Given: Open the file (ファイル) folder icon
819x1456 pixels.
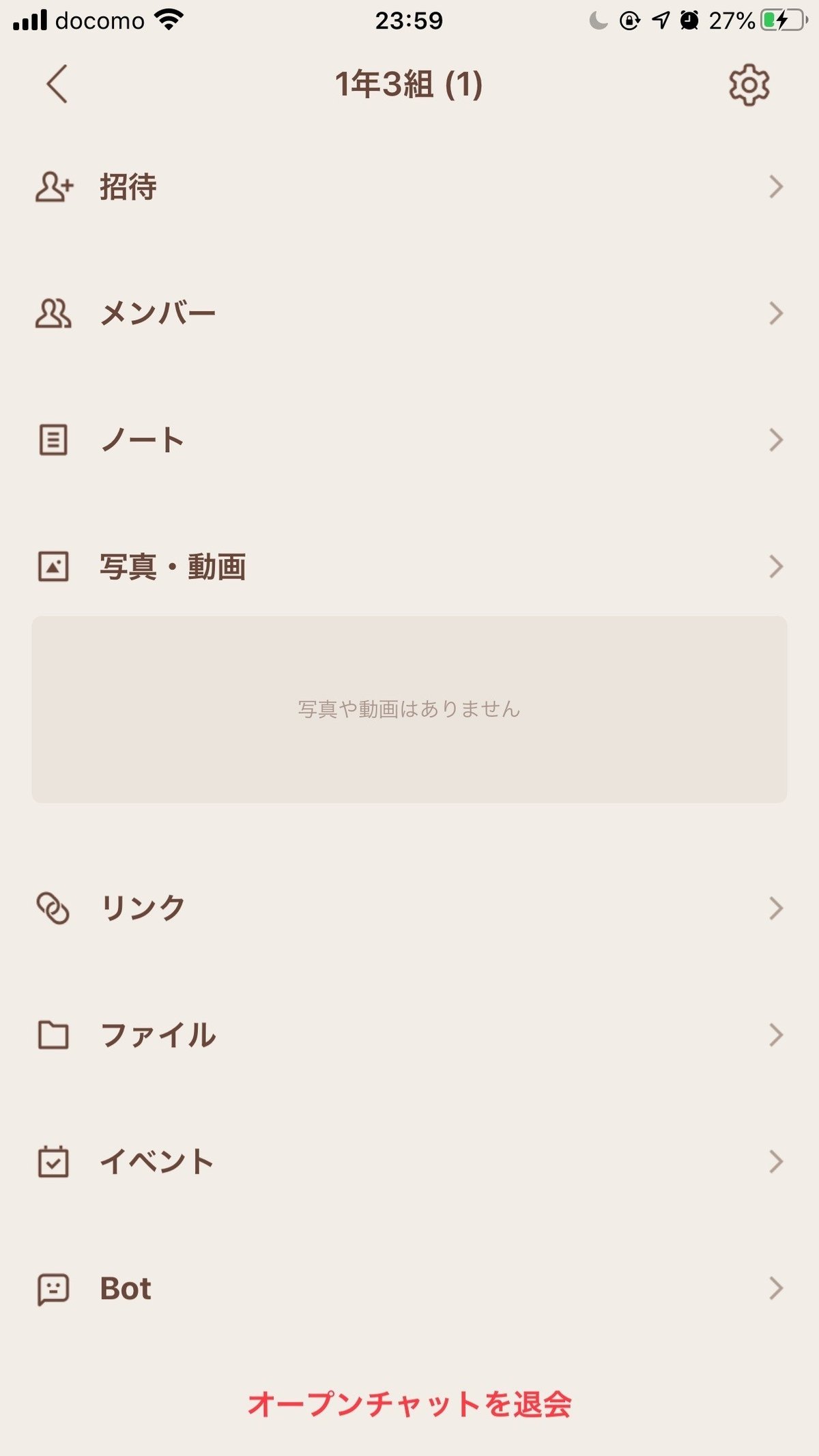Looking at the screenshot, I should [x=53, y=1033].
